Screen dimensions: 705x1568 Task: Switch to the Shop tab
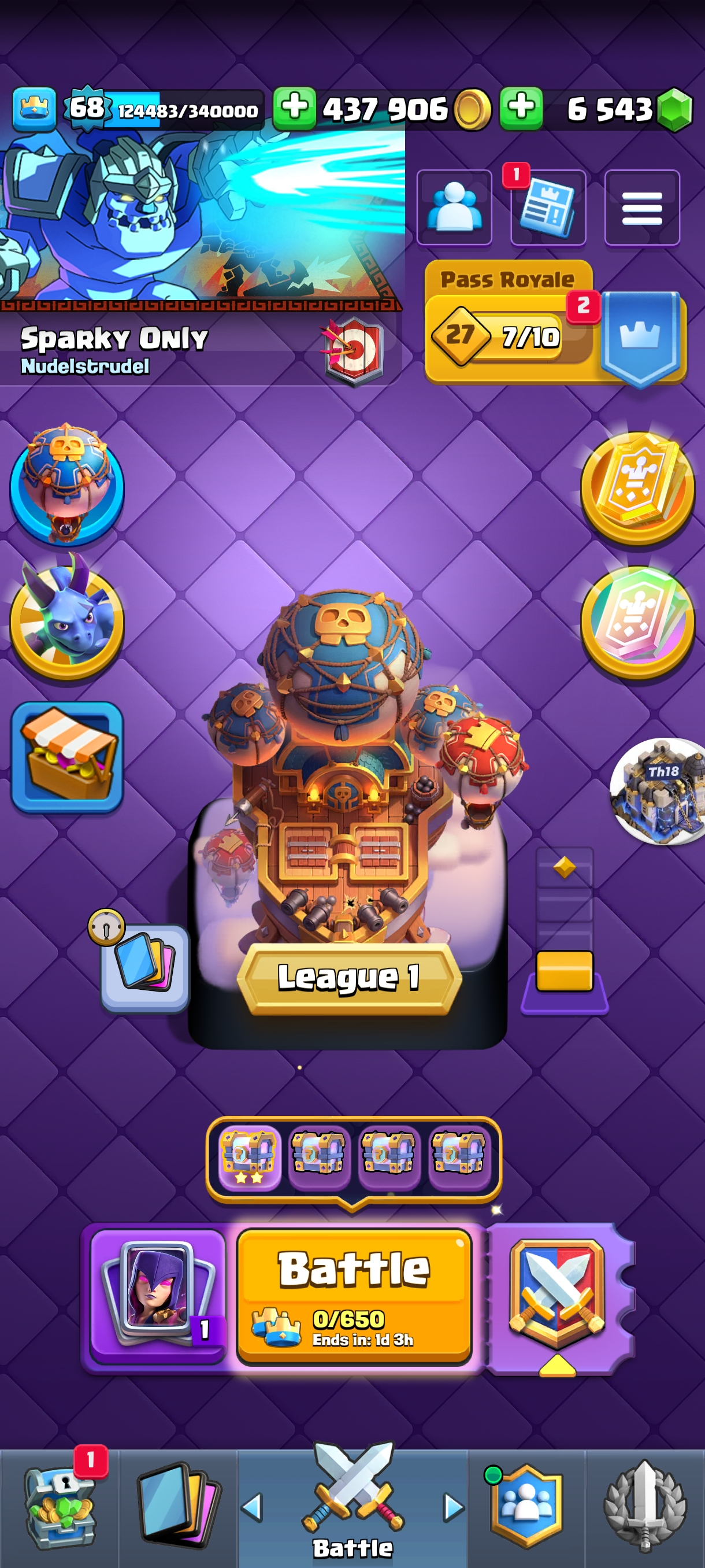pos(60,1507)
